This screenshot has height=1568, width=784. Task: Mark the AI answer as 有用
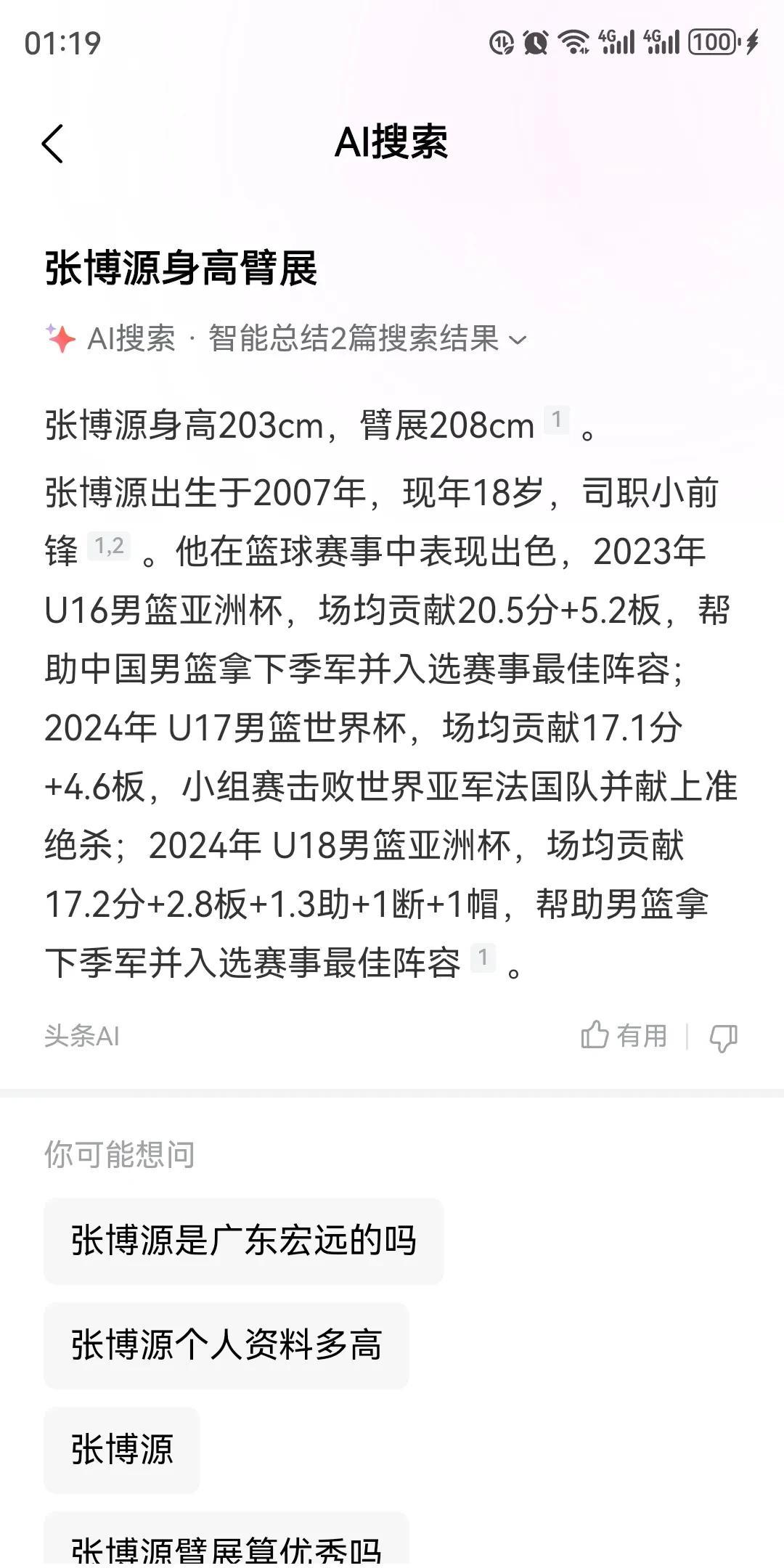pyautogui.click(x=624, y=1035)
